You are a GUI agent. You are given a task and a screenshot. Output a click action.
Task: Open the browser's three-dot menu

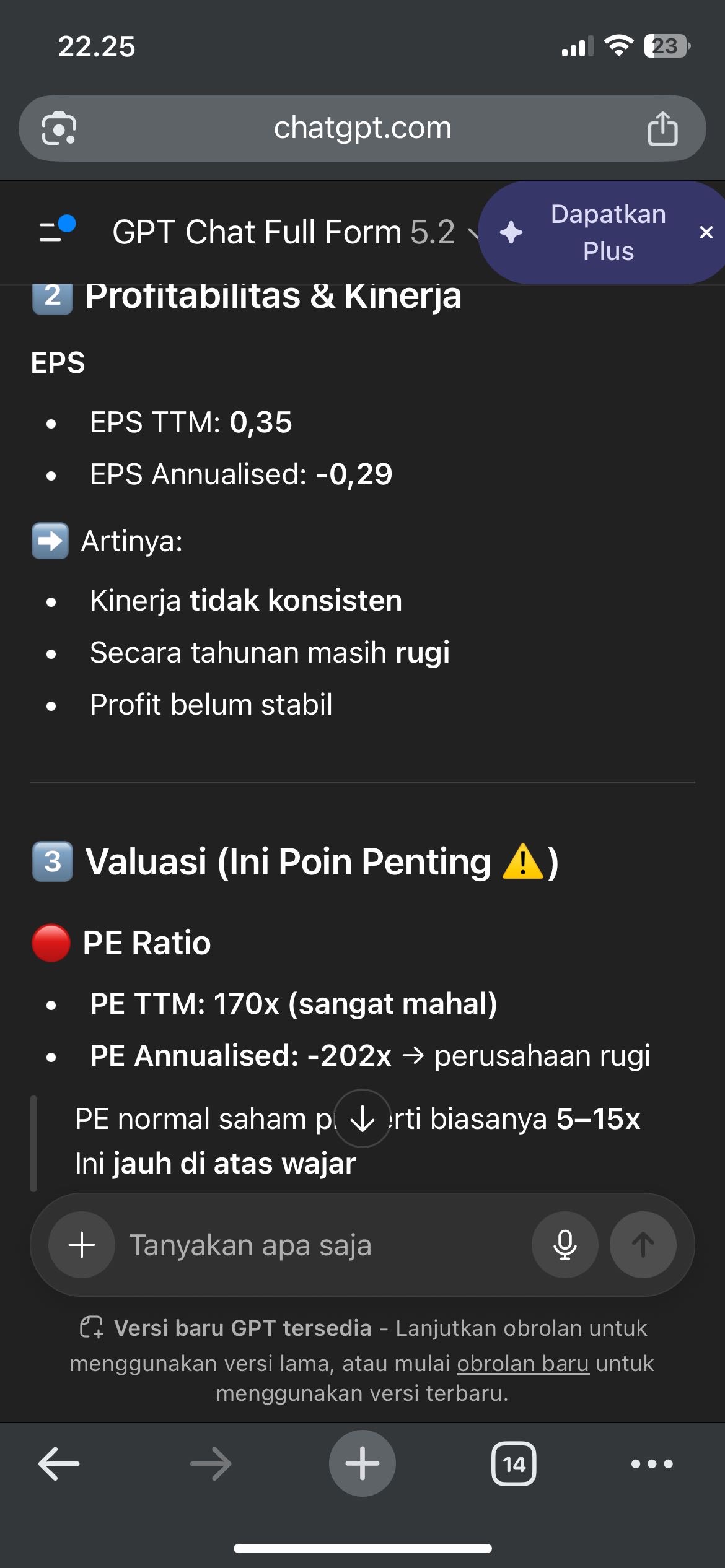[651, 1463]
